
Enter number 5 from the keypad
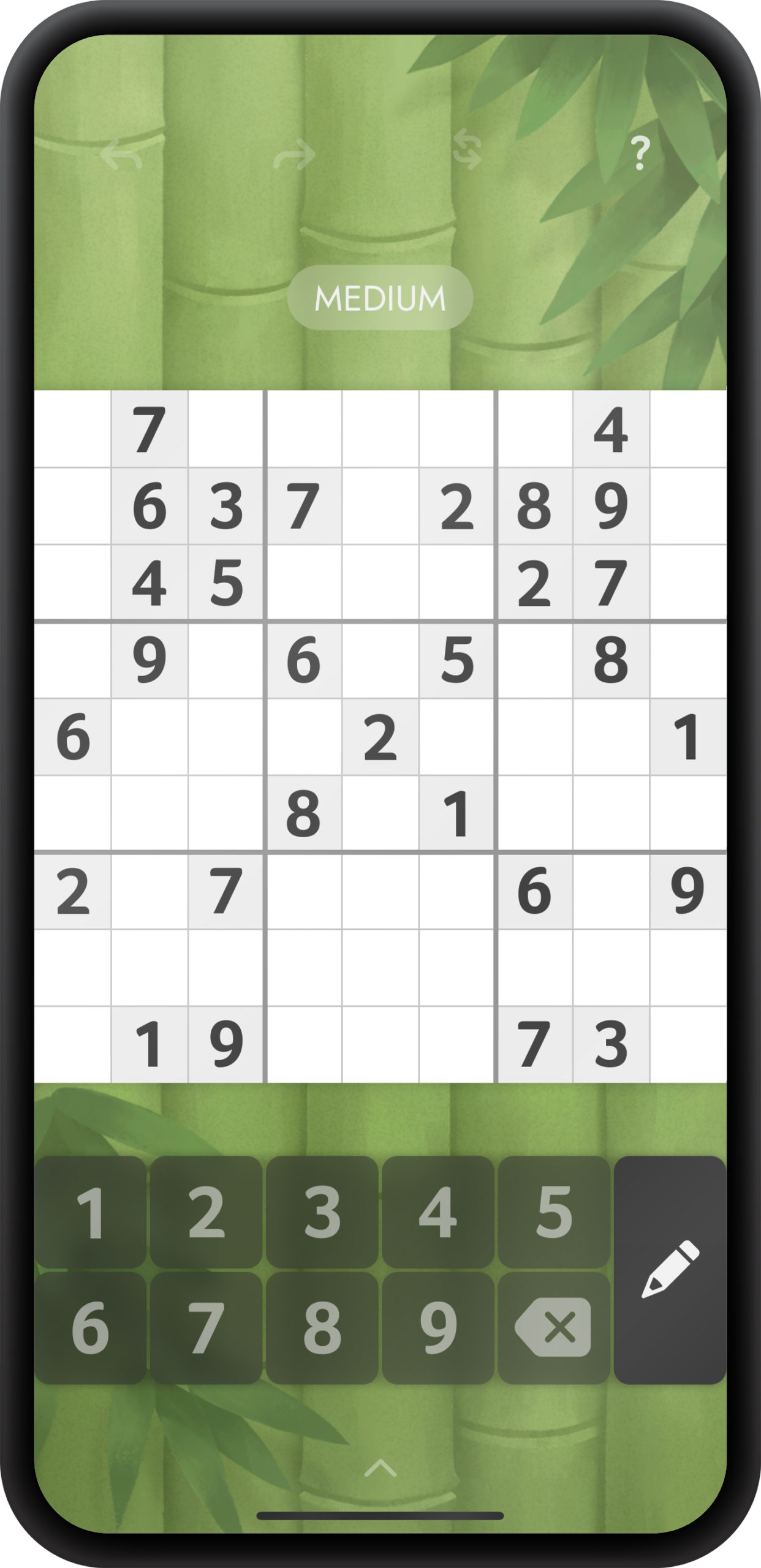(554, 1212)
